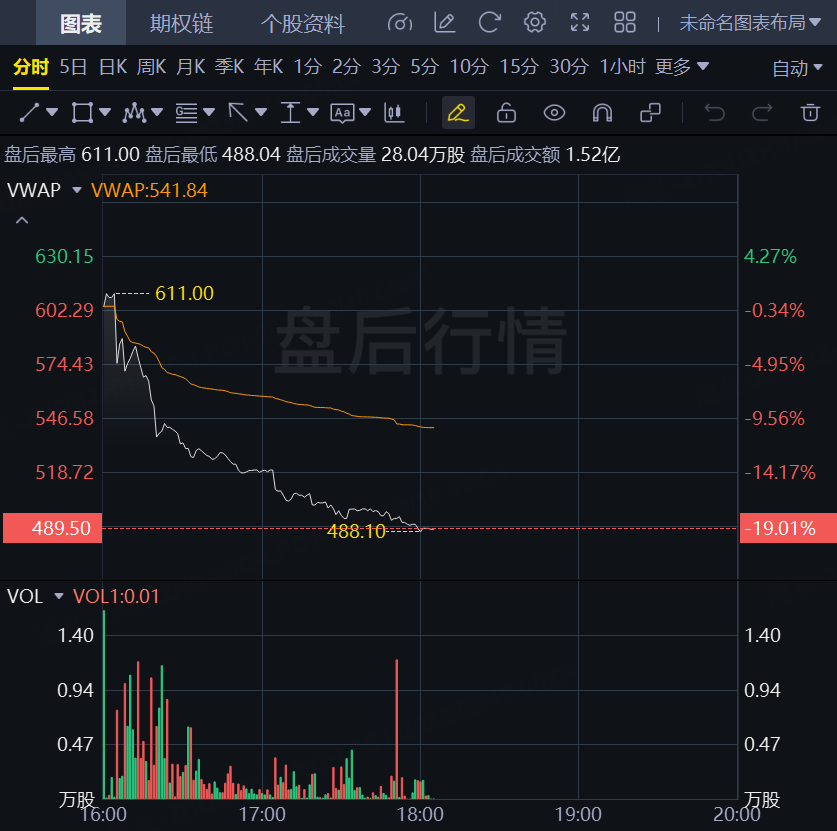Switch chart to 日K
Image resolution: width=837 pixels, height=831 pixels.
[x=112, y=67]
